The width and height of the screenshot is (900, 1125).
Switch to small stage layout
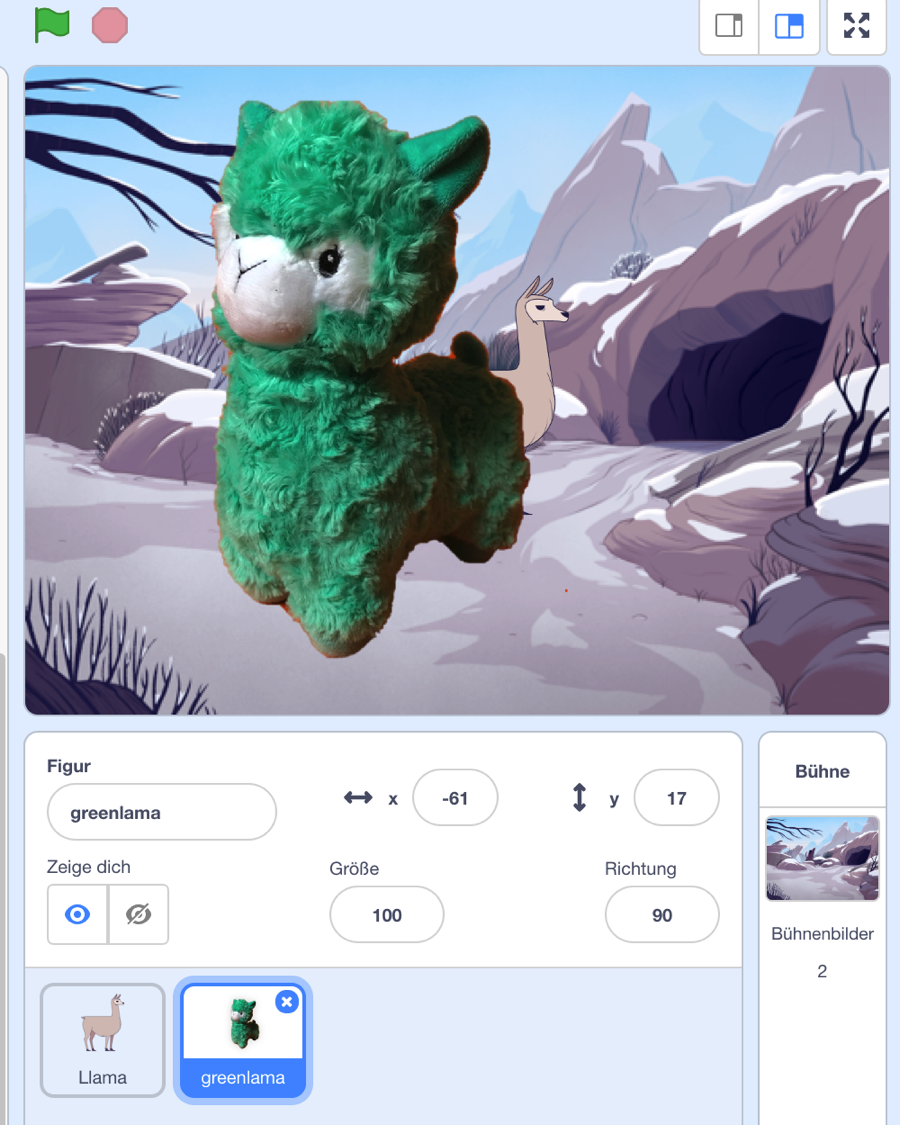coord(729,26)
